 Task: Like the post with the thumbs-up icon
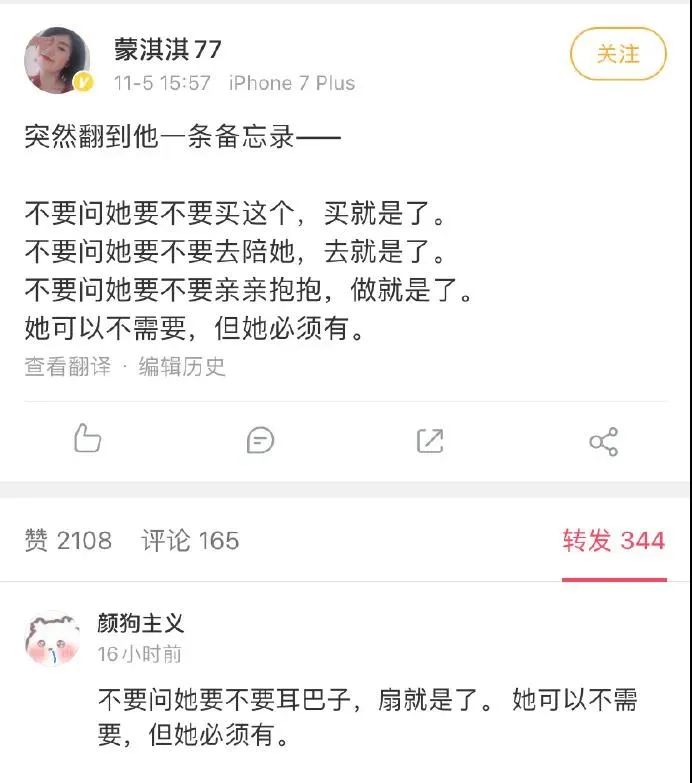pos(88,439)
